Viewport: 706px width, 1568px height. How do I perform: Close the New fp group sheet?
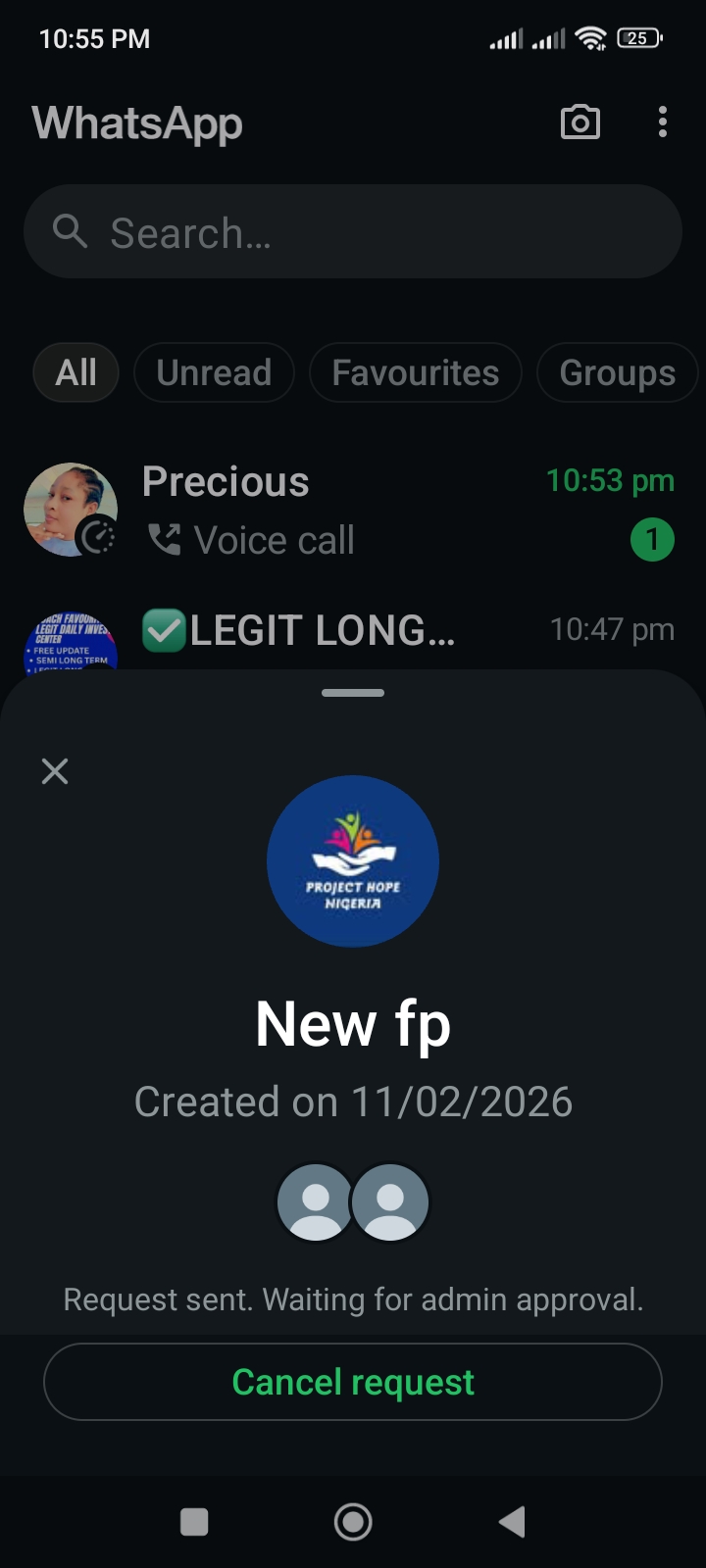click(x=55, y=771)
